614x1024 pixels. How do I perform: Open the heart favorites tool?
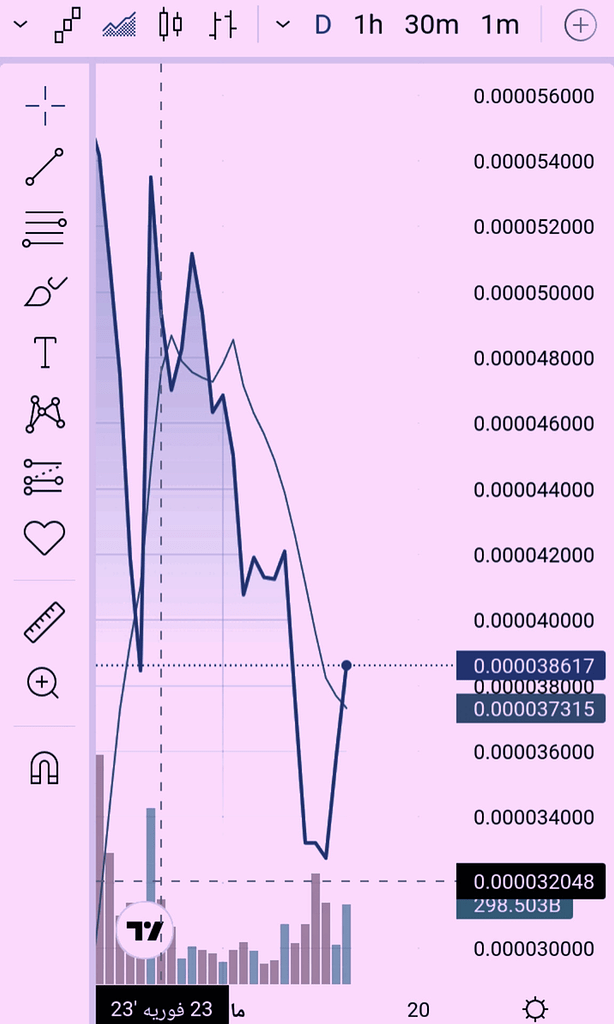point(45,538)
